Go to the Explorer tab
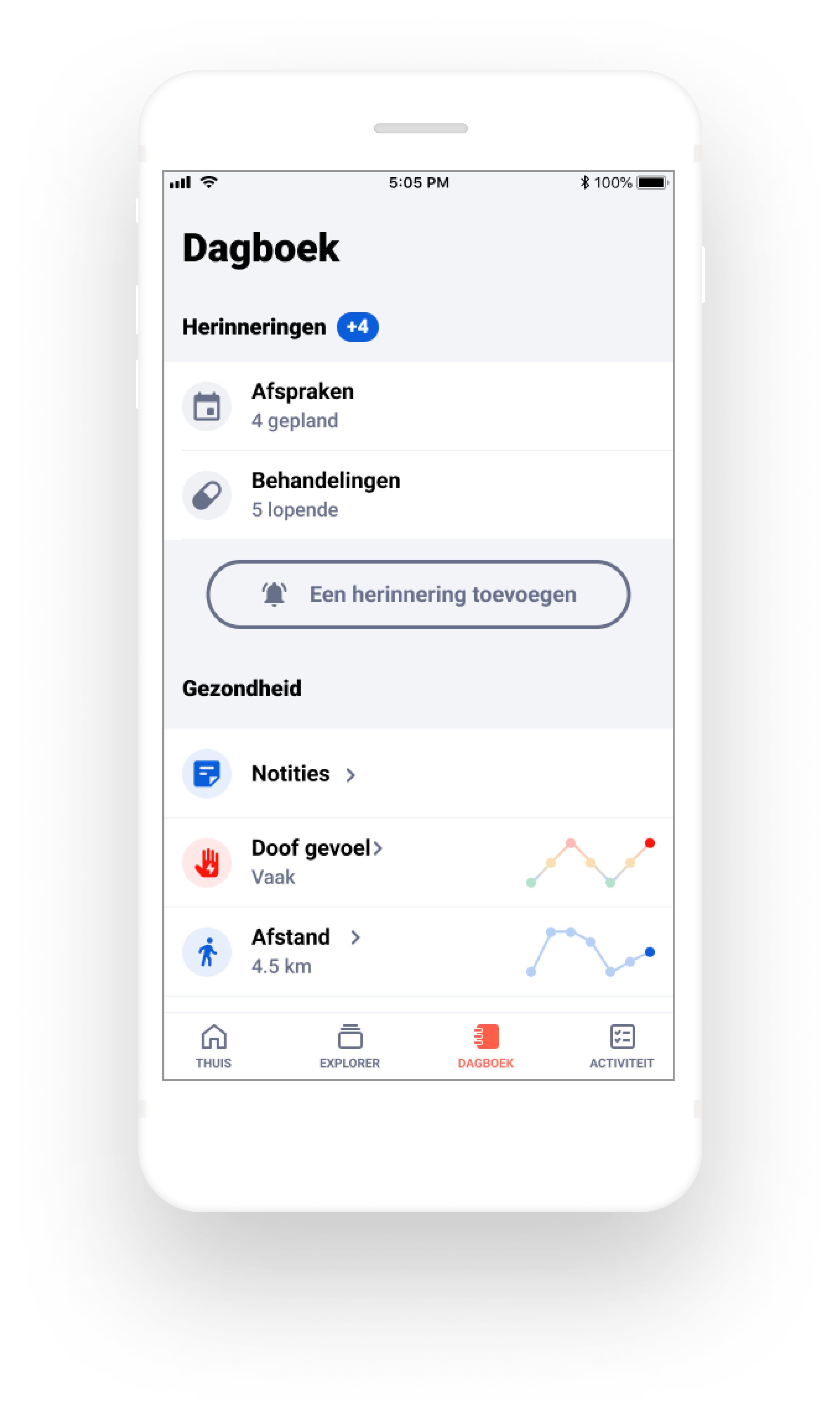 pyautogui.click(x=349, y=1047)
